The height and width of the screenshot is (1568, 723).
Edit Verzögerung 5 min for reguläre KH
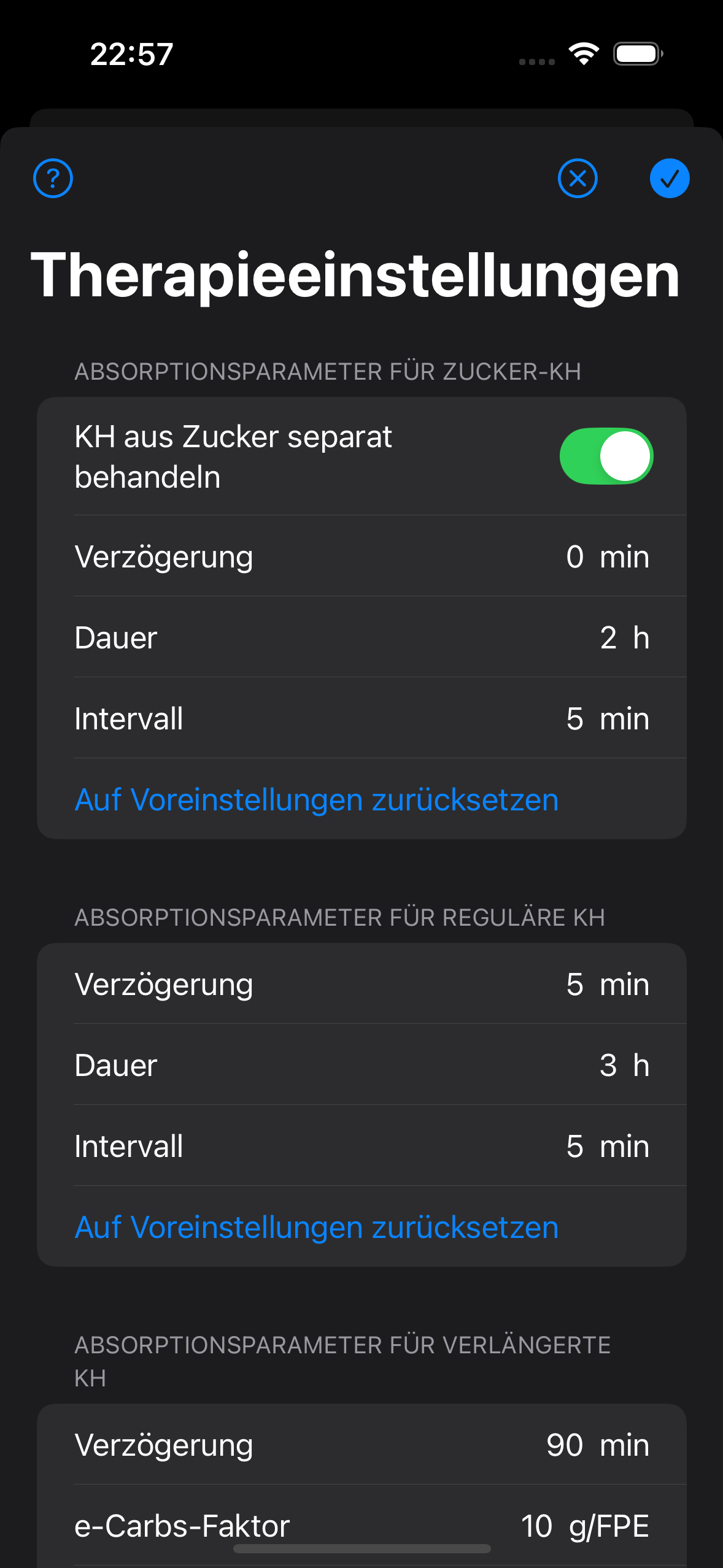click(x=361, y=984)
